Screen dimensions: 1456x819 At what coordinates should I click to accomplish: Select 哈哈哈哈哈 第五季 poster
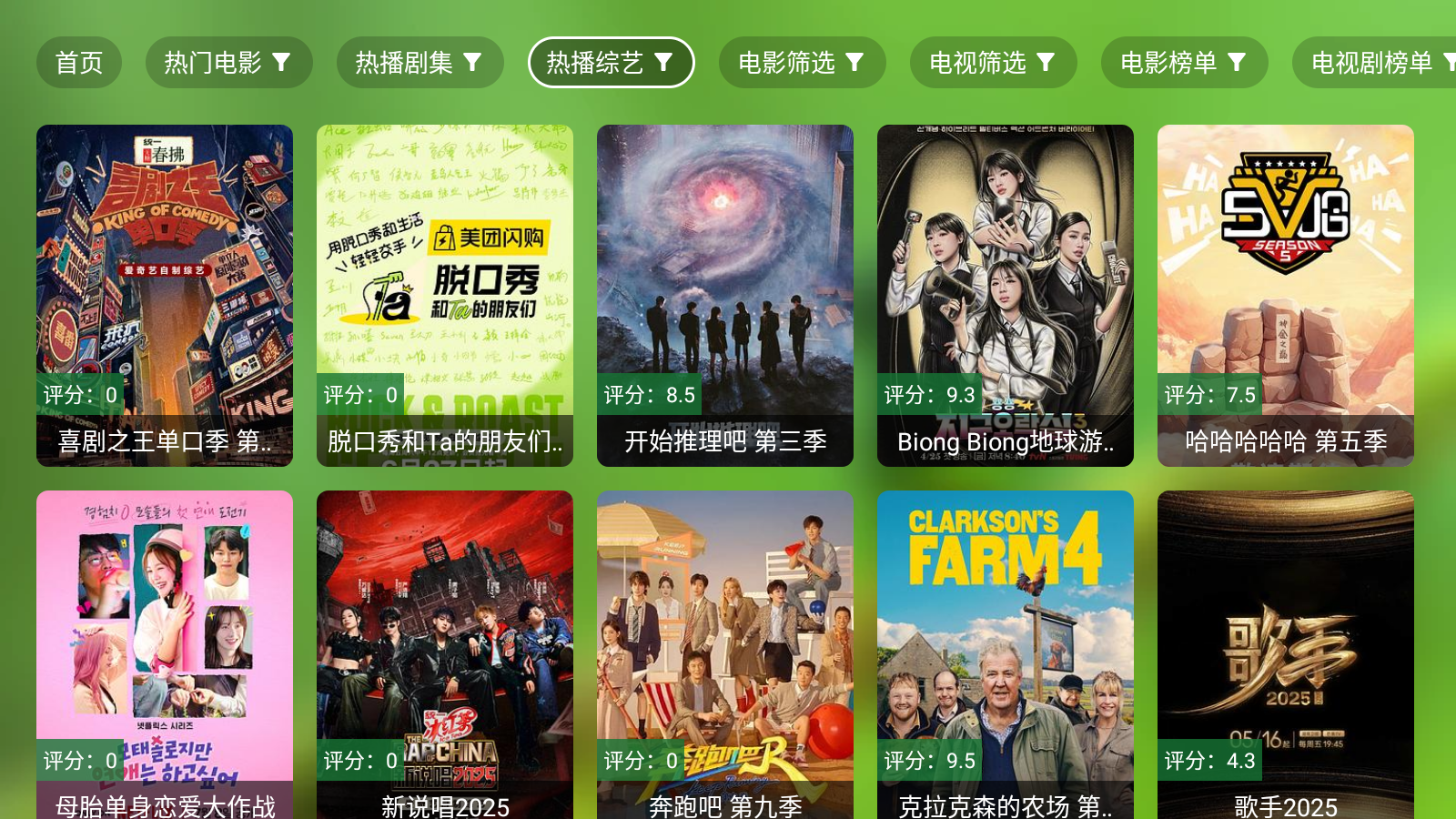click(x=1286, y=295)
